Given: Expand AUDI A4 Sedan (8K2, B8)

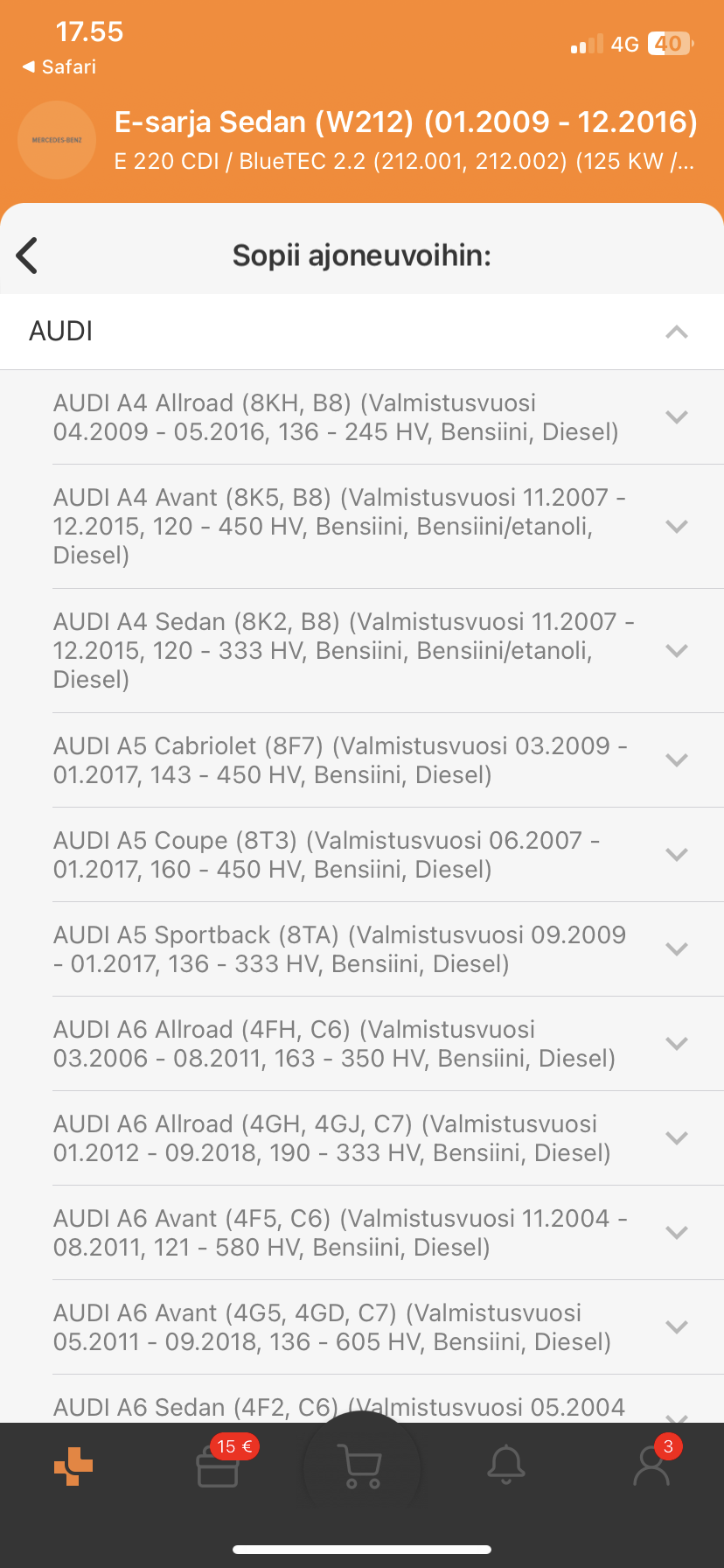Looking at the screenshot, I should 676,650.
